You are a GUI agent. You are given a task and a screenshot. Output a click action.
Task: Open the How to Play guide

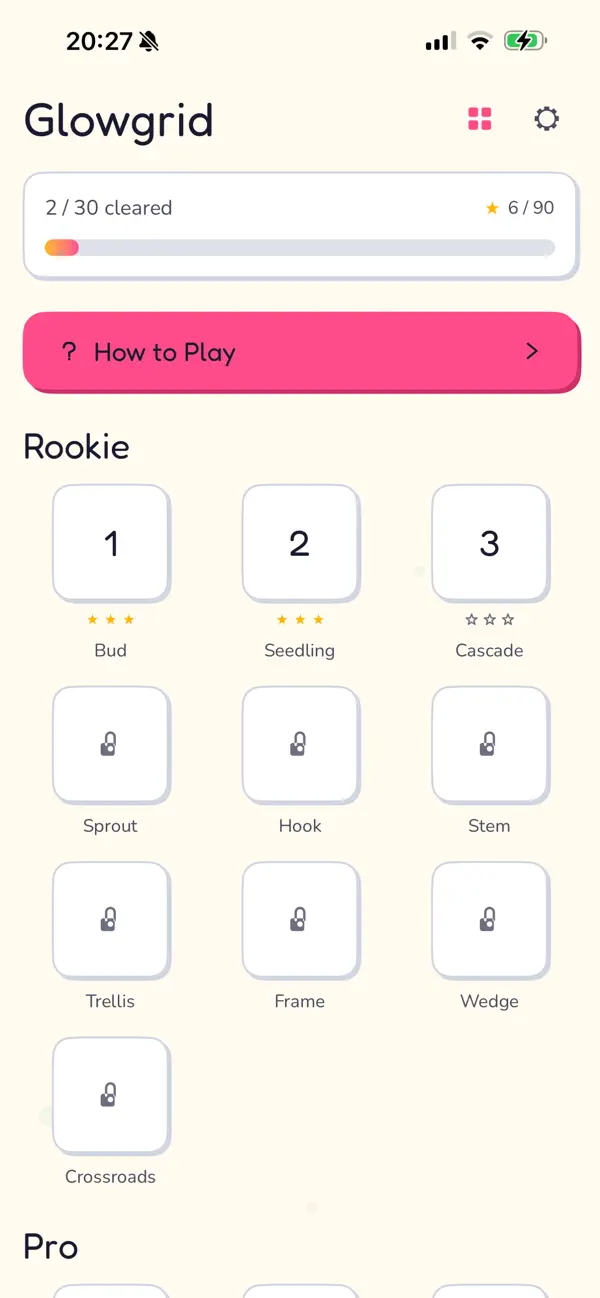(300, 352)
